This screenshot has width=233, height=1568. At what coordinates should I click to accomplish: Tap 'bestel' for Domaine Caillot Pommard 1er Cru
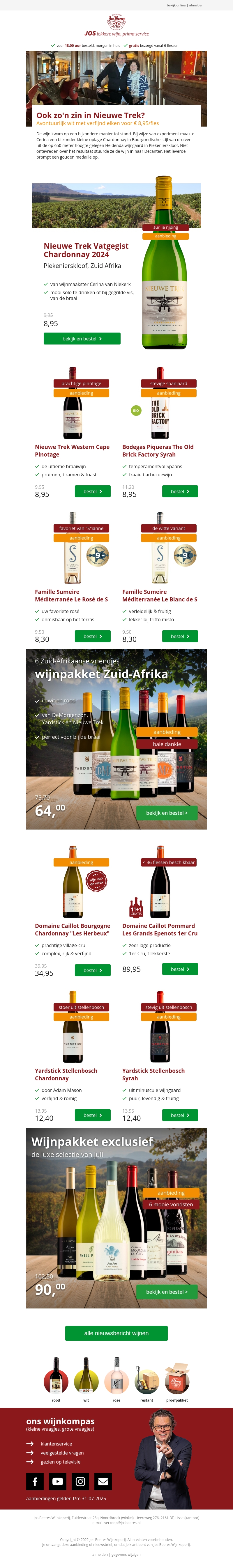coord(180,969)
